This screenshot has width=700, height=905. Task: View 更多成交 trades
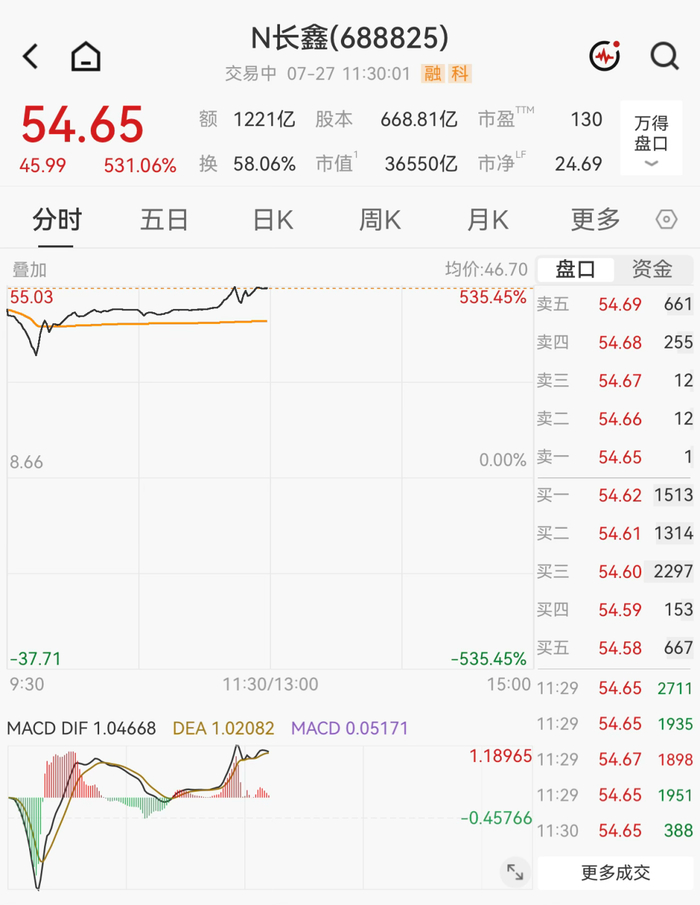[615, 873]
